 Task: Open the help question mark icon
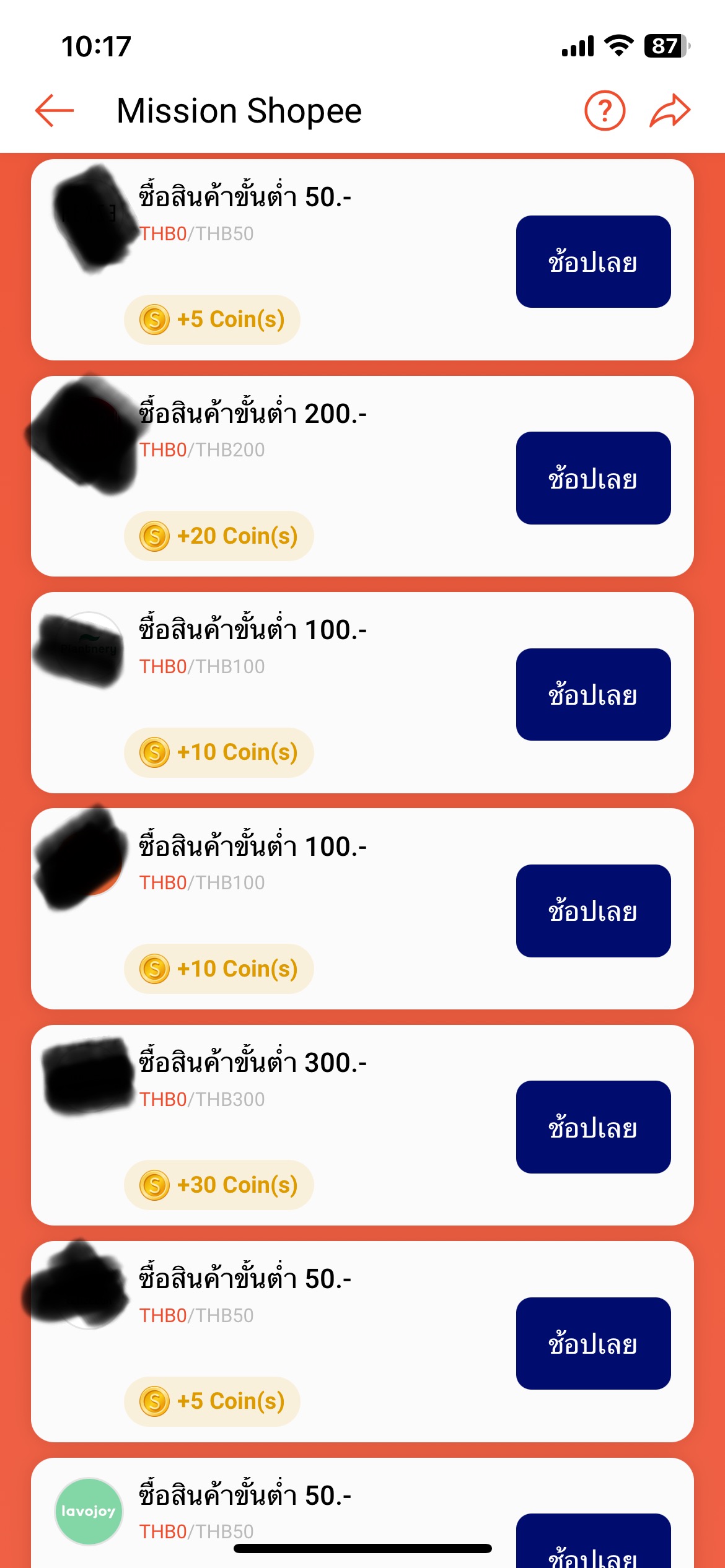(604, 111)
